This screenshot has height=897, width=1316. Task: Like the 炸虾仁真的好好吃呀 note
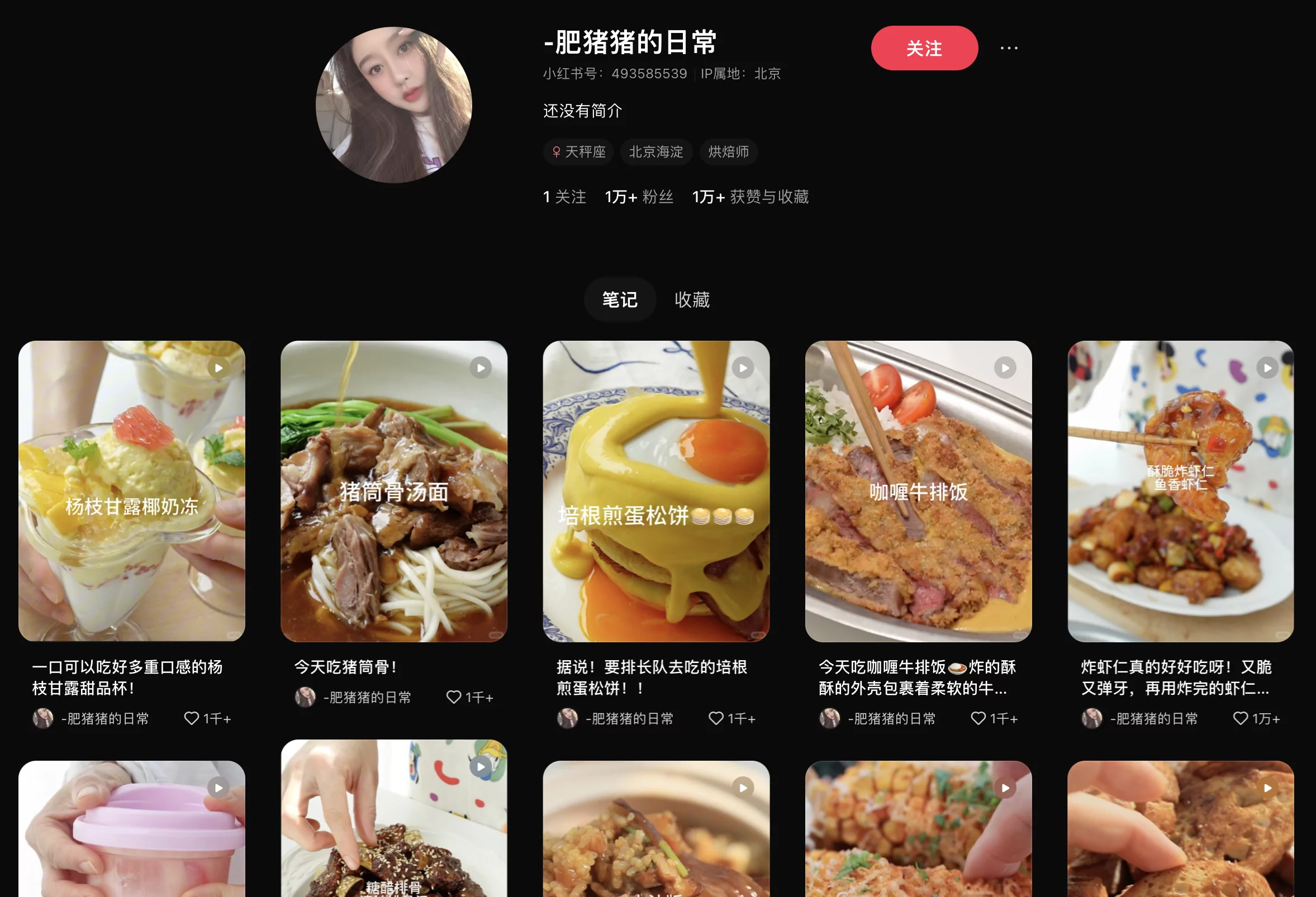click(x=1240, y=718)
